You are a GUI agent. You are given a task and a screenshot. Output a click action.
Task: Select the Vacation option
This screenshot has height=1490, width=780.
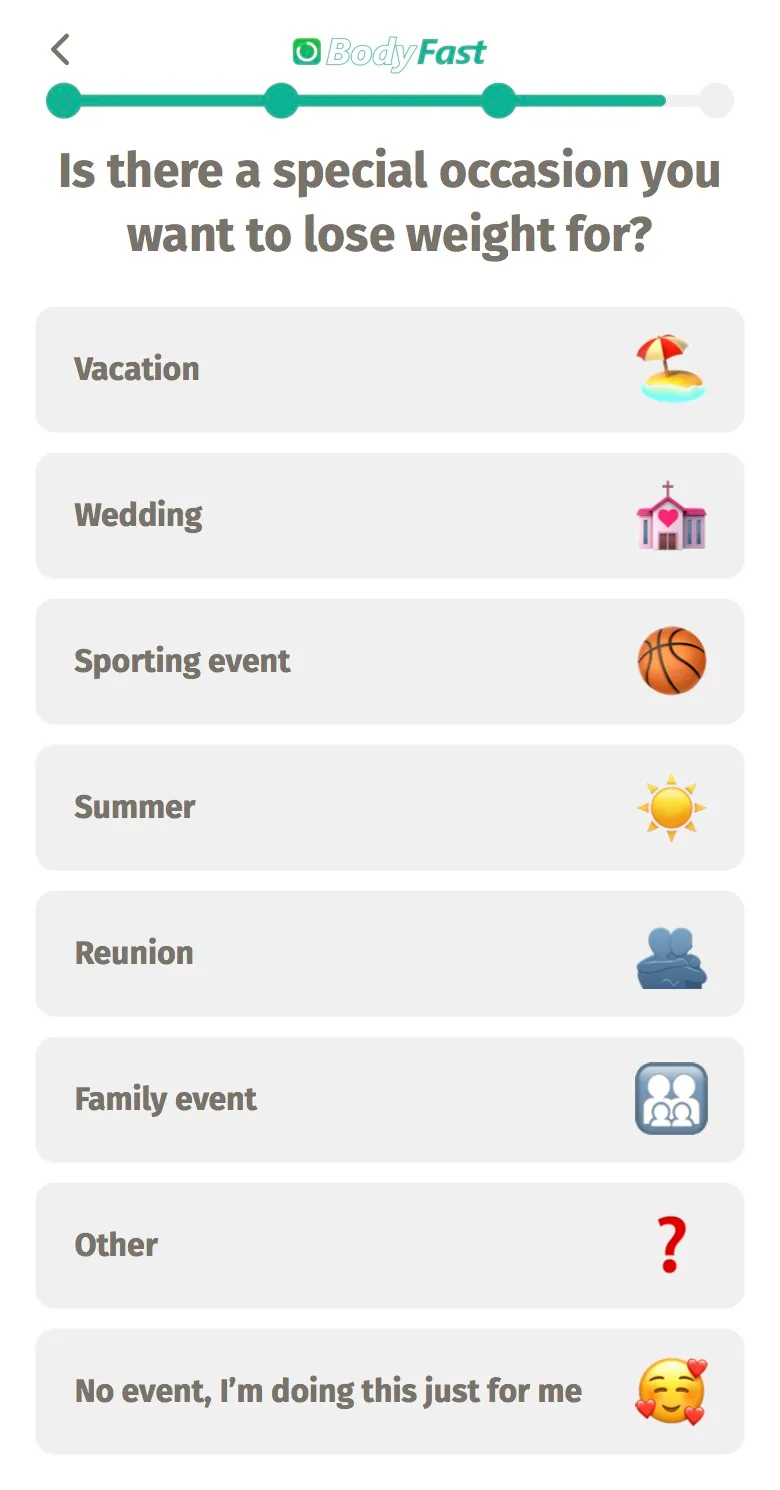[390, 369]
